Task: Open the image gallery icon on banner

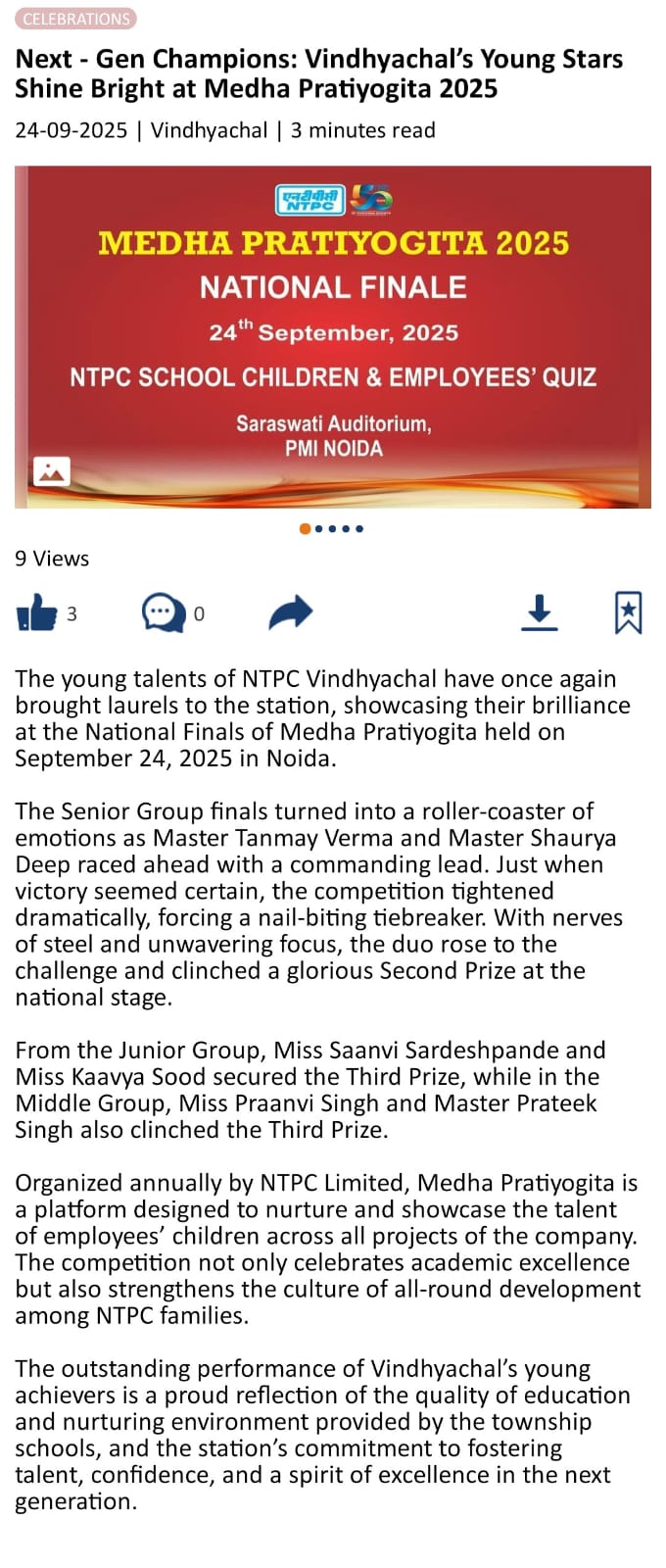Action: coord(52,471)
